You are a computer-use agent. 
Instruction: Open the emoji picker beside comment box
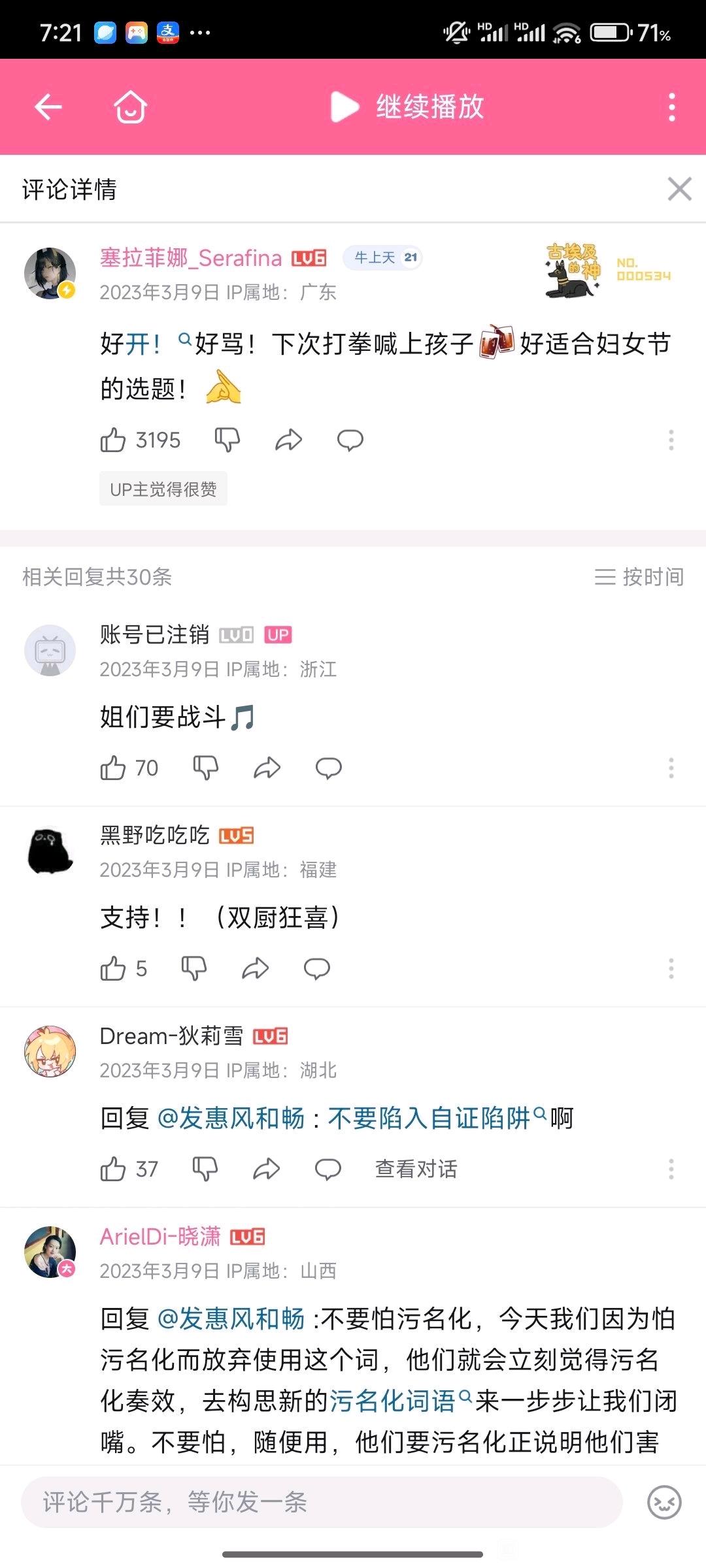tap(664, 1502)
